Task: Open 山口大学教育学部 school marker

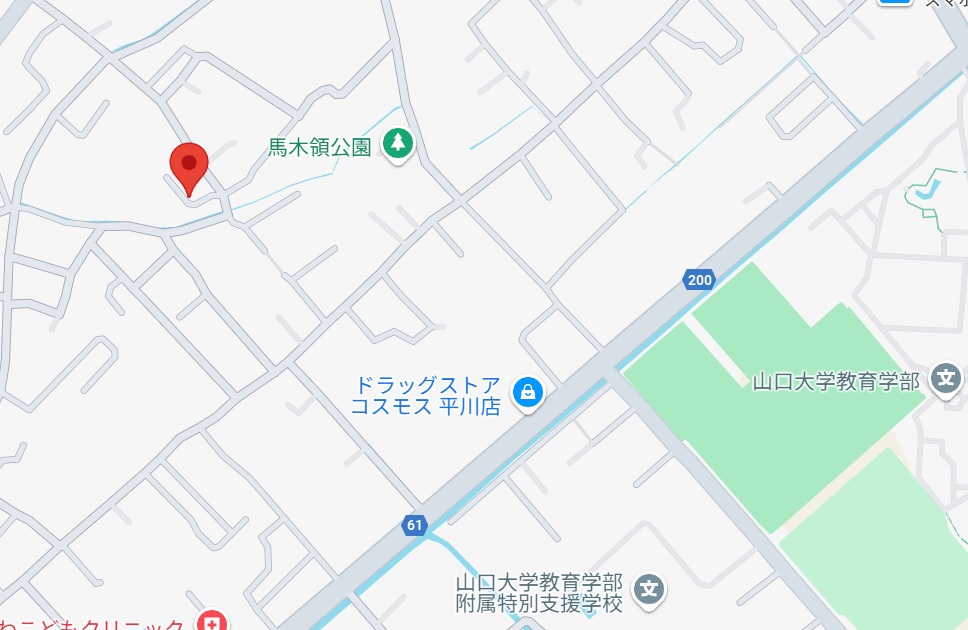Action: pyautogui.click(x=946, y=378)
